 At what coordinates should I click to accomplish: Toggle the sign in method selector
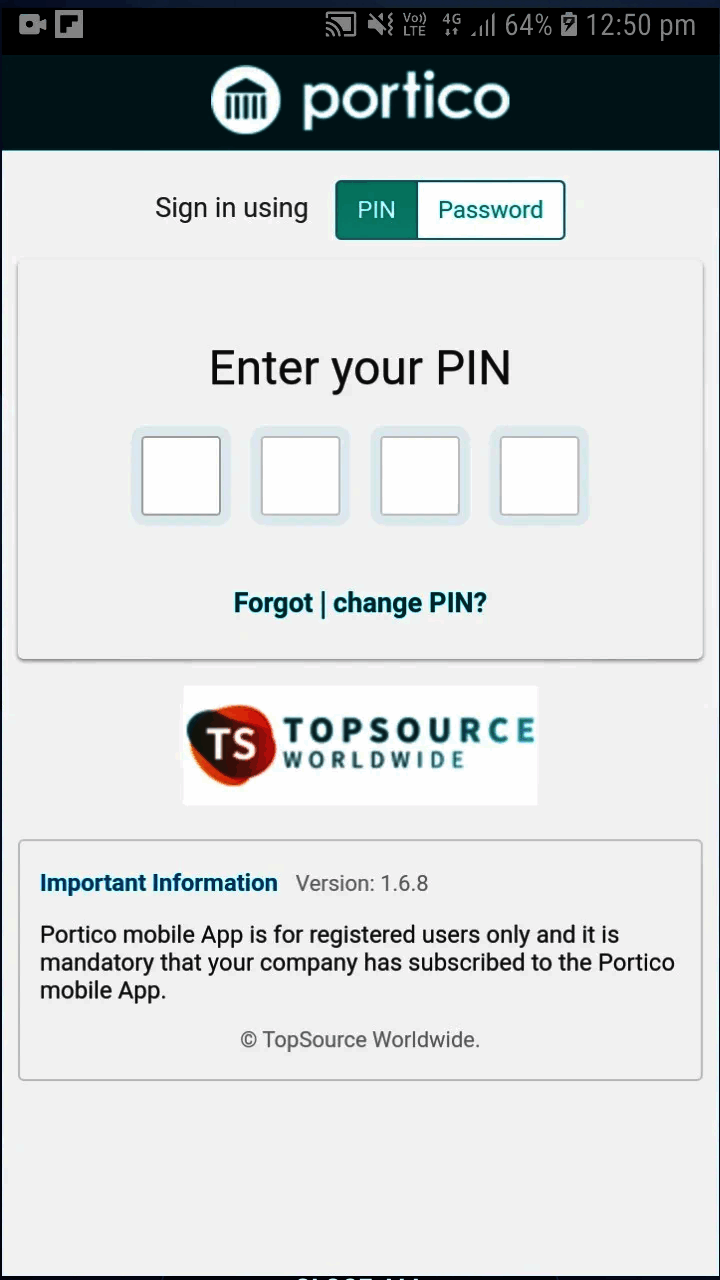(x=450, y=210)
